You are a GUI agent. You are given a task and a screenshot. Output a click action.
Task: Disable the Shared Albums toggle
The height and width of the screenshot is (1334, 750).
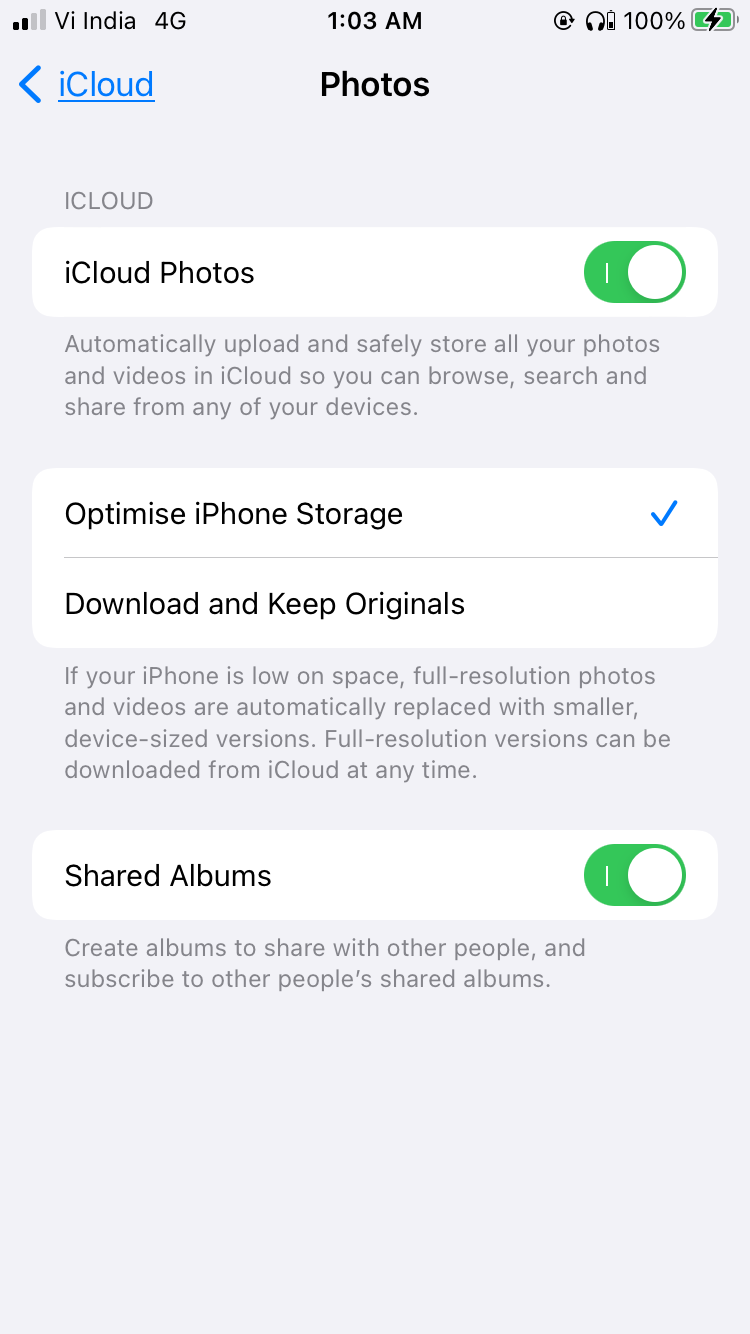(x=635, y=875)
